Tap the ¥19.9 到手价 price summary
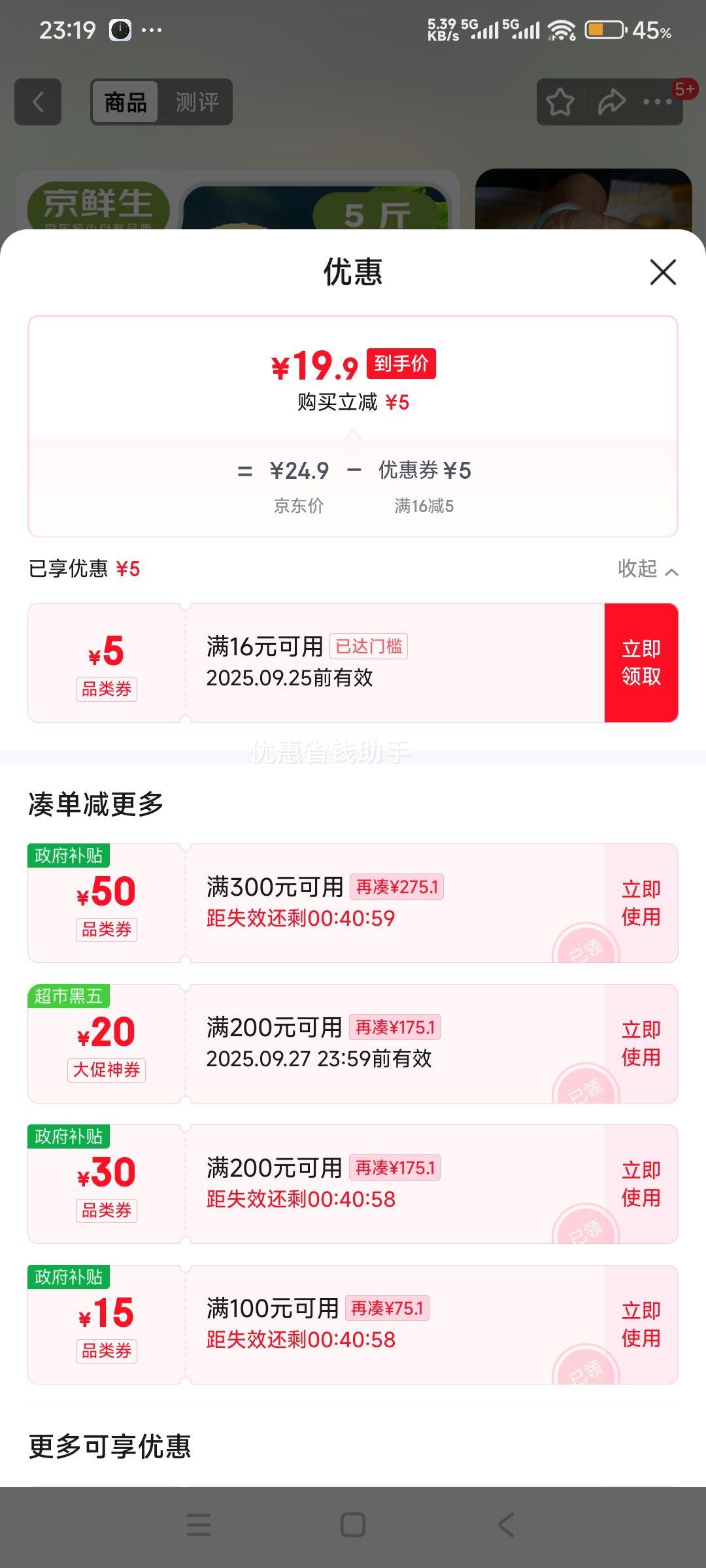Viewport: 706px width, 1568px height. [353, 366]
